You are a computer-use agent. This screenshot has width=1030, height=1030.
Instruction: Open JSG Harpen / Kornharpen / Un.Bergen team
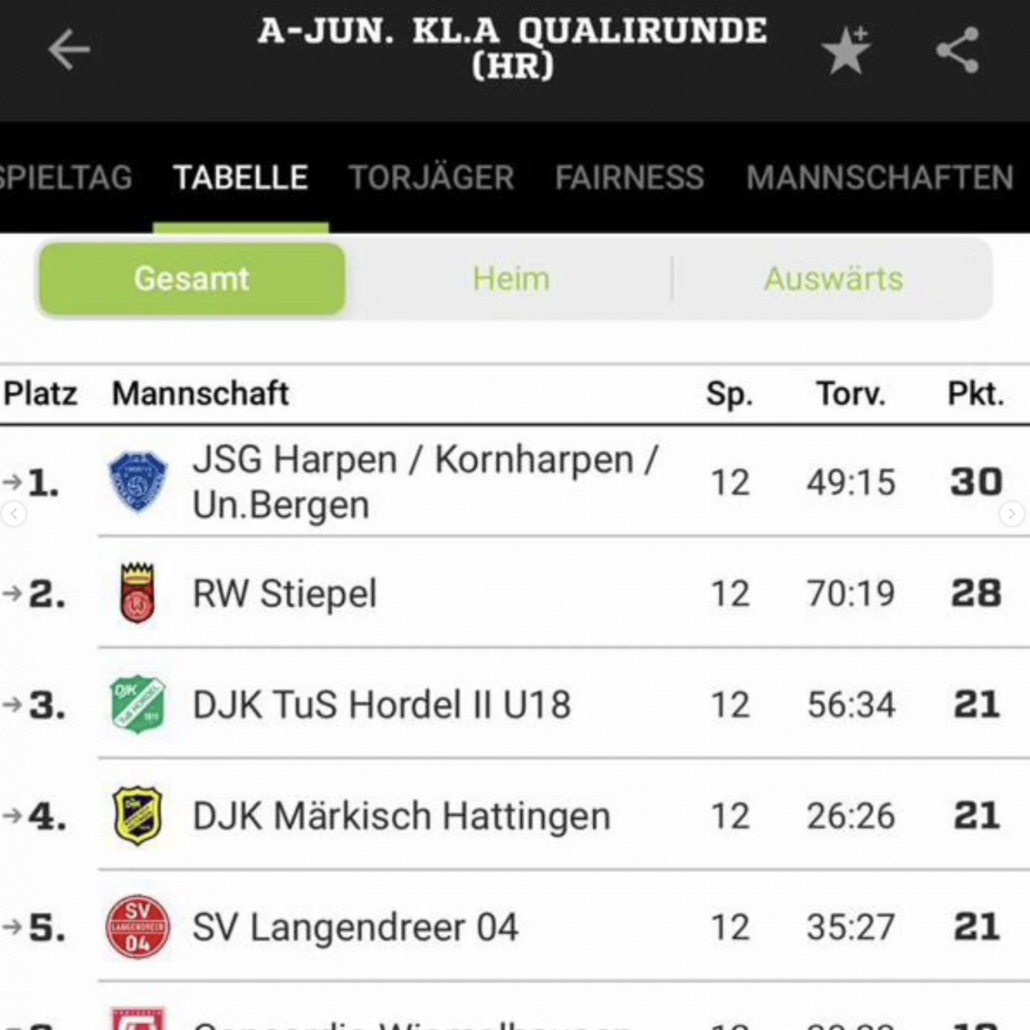[x=425, y=482]
